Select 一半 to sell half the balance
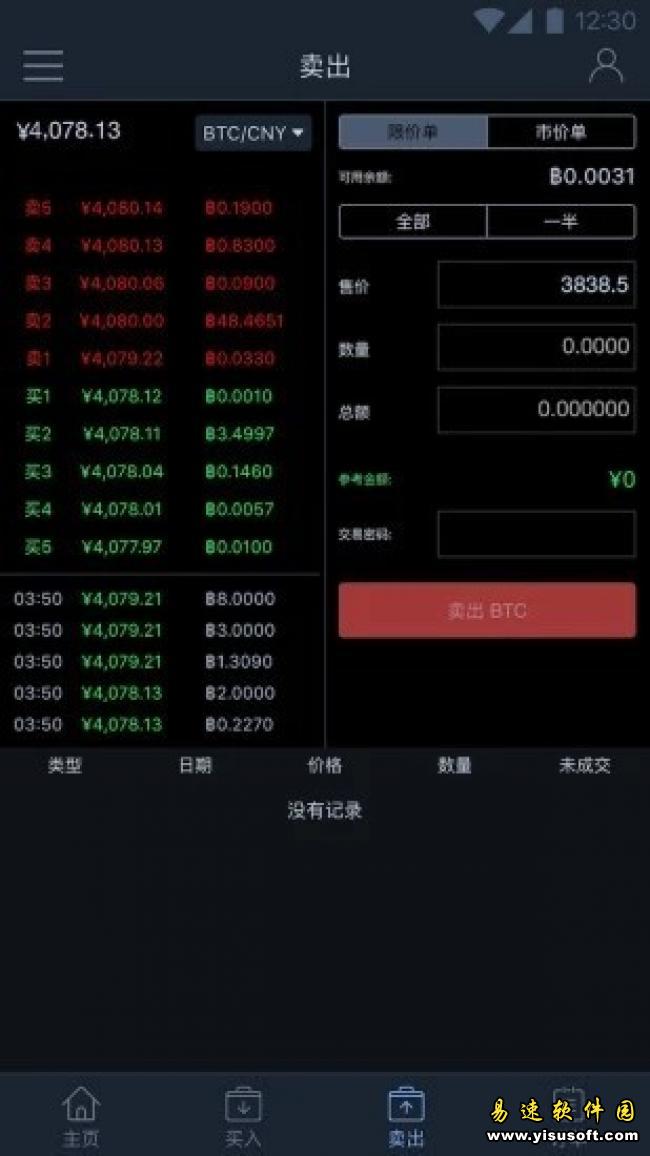This screenshot has height=1156, width=650. point(561,221)
